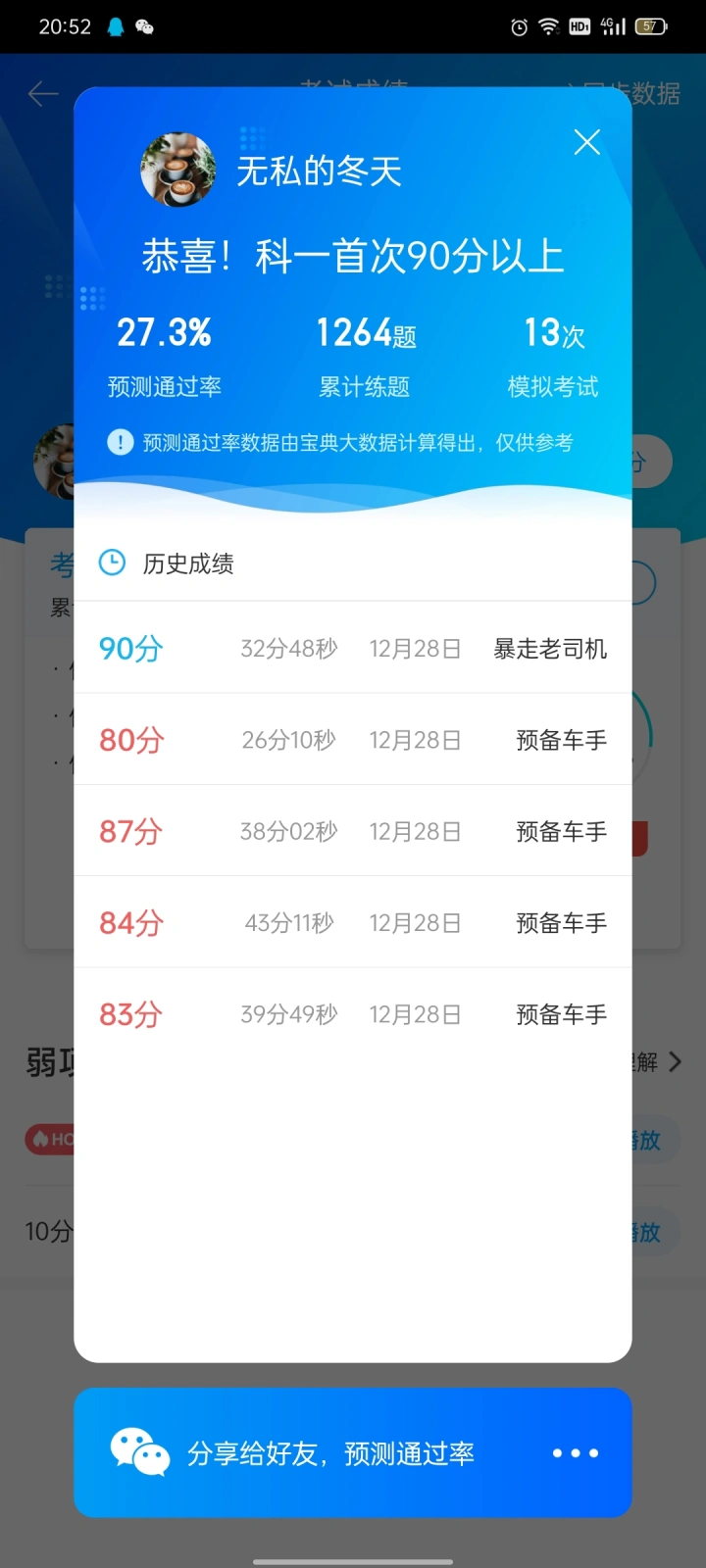Screen dimensions: 706x1568
Task: Close the score congratulation popup
Action: 587,142
